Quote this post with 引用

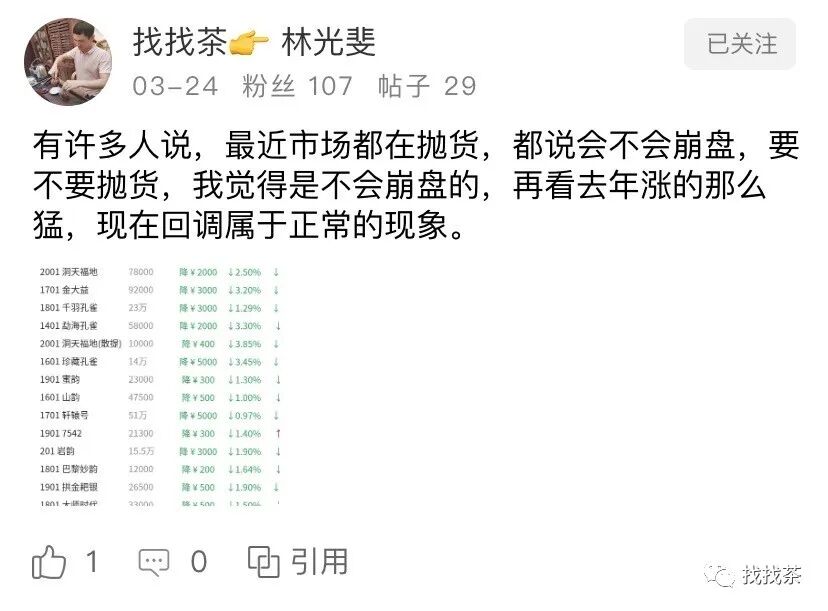tap(298, 561)
